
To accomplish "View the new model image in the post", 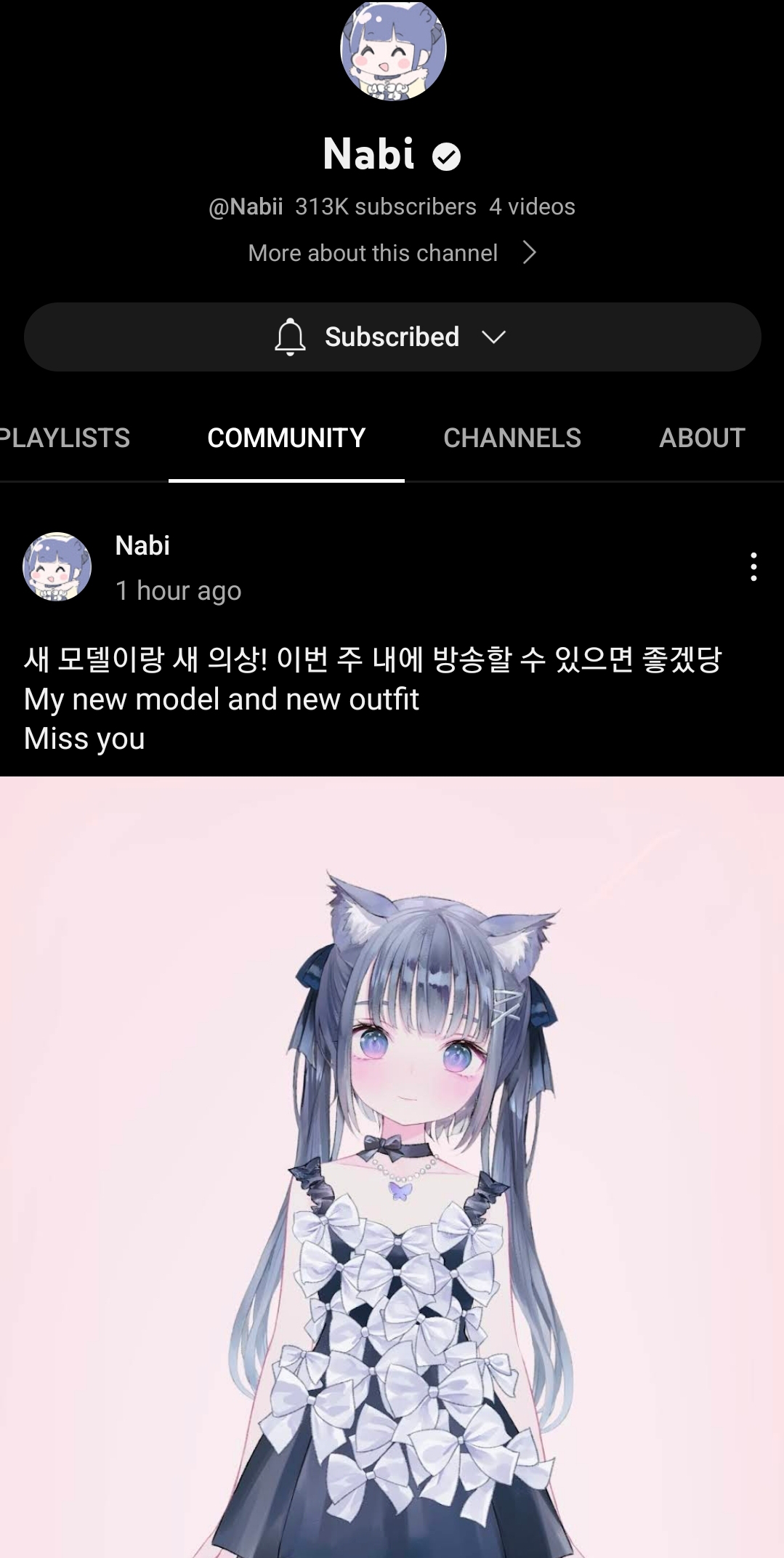I will click(392, 1167).
